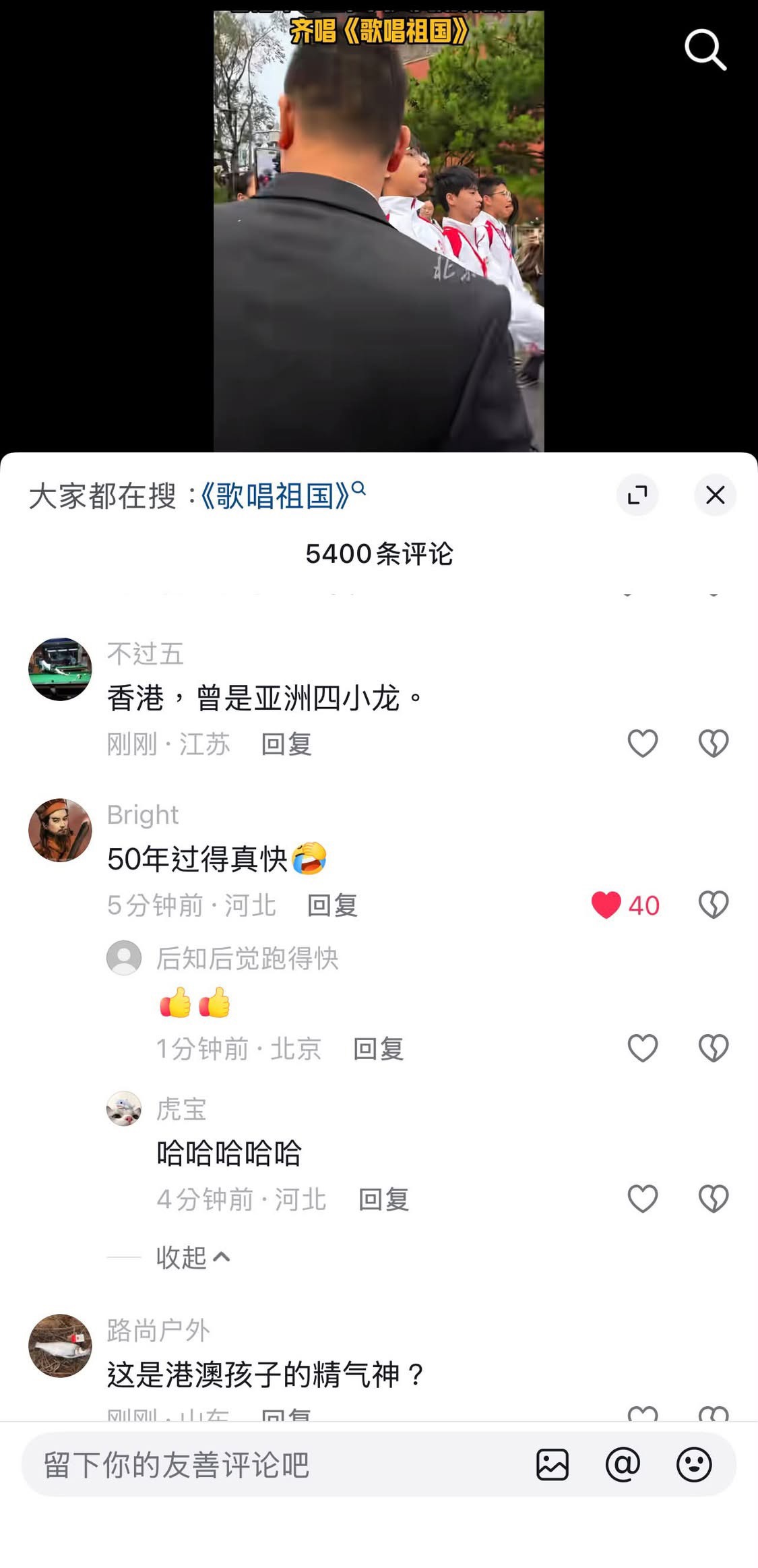Reply to 不过五's comment

[286, 744]
